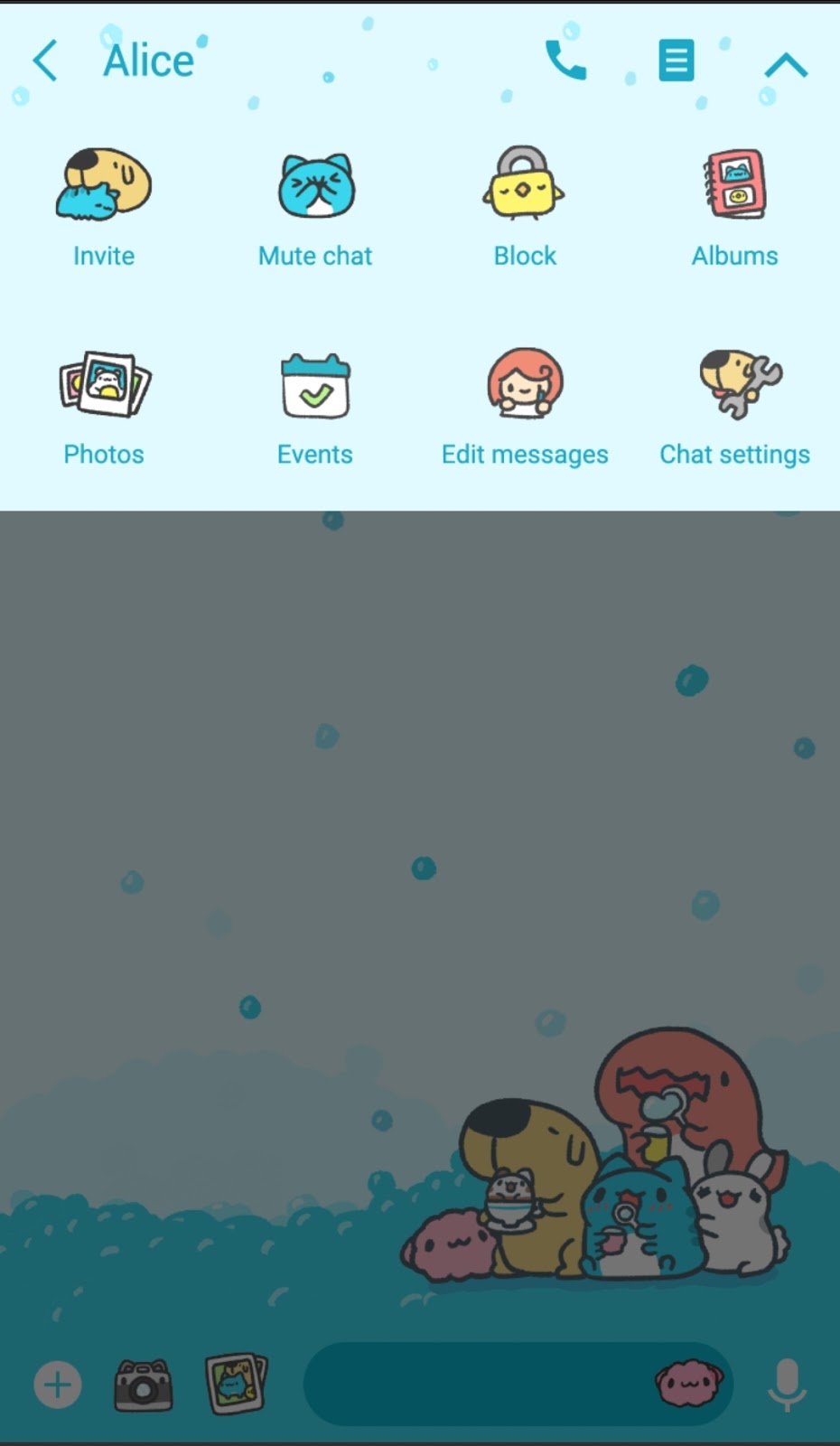
Task: Open the plus attachment menu
Action: point(58,1385)
